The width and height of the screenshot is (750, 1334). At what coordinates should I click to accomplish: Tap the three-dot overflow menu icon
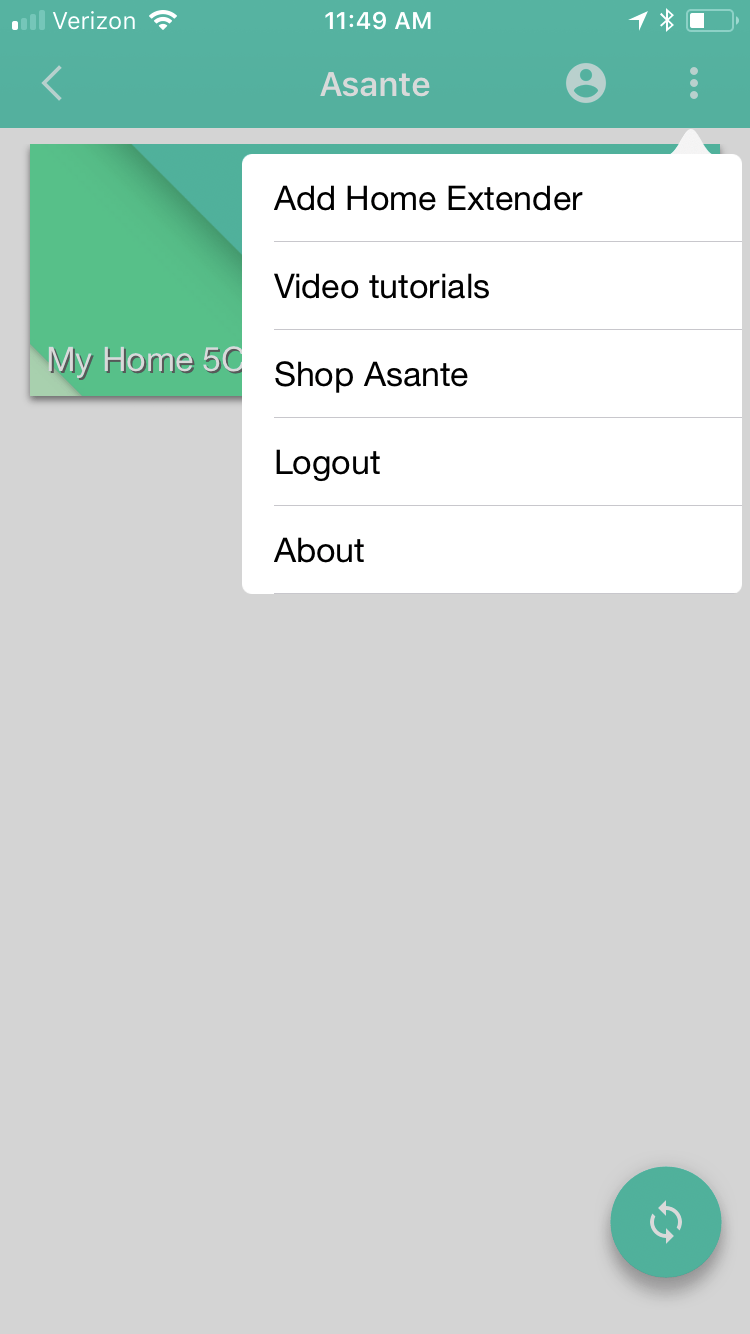click(x=694, y=84)
